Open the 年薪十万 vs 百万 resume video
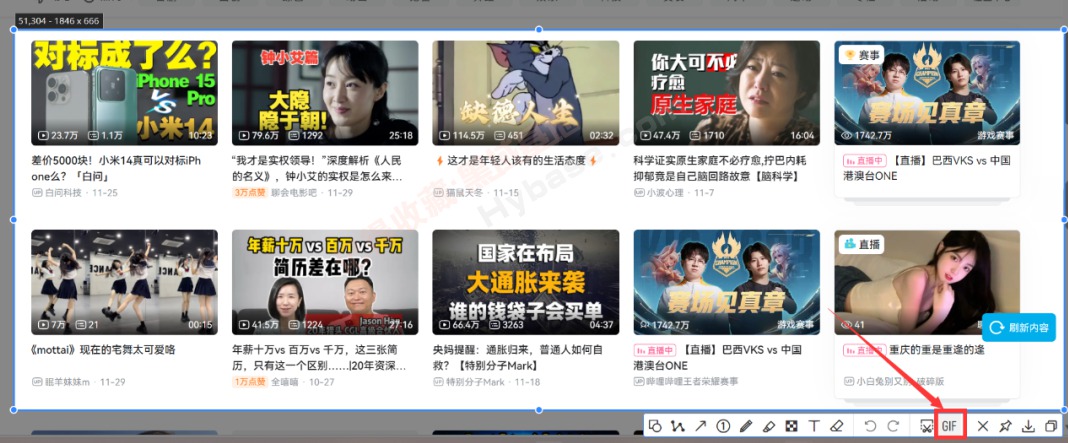Screen dimensions: 1068x443 pos(324,282)
